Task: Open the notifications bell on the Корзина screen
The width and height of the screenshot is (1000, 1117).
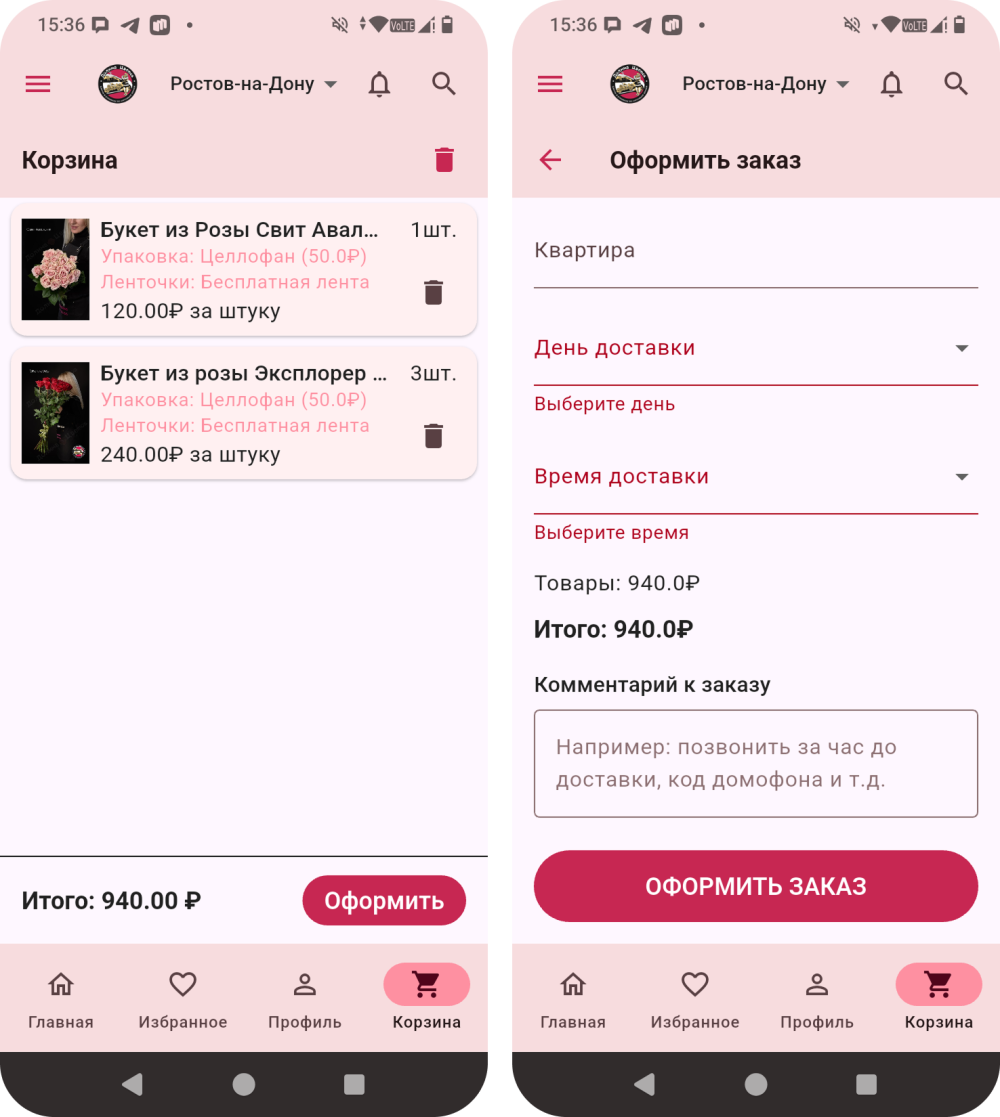Action: click(x=379, y=84)
